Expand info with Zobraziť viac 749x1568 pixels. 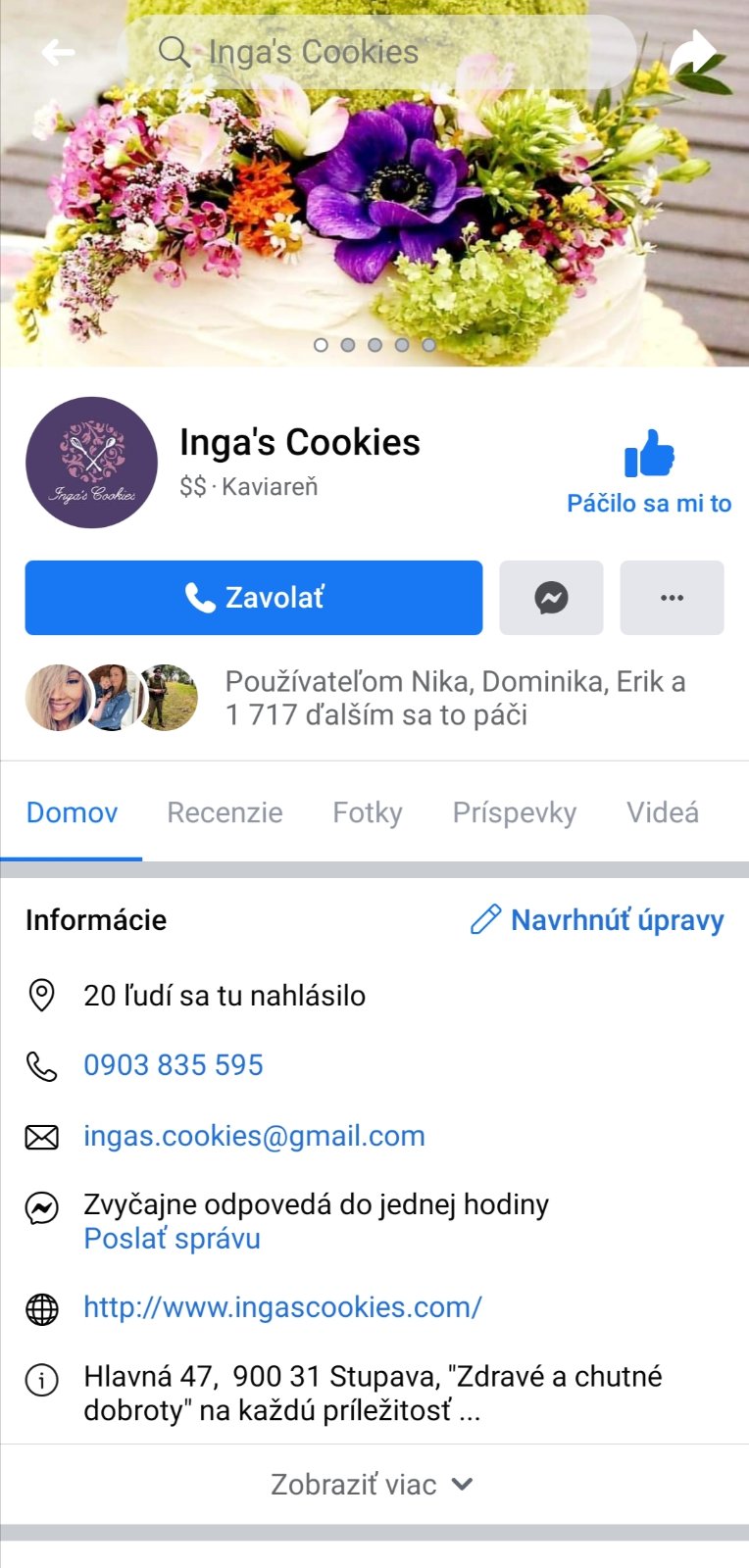(373, 1485)
